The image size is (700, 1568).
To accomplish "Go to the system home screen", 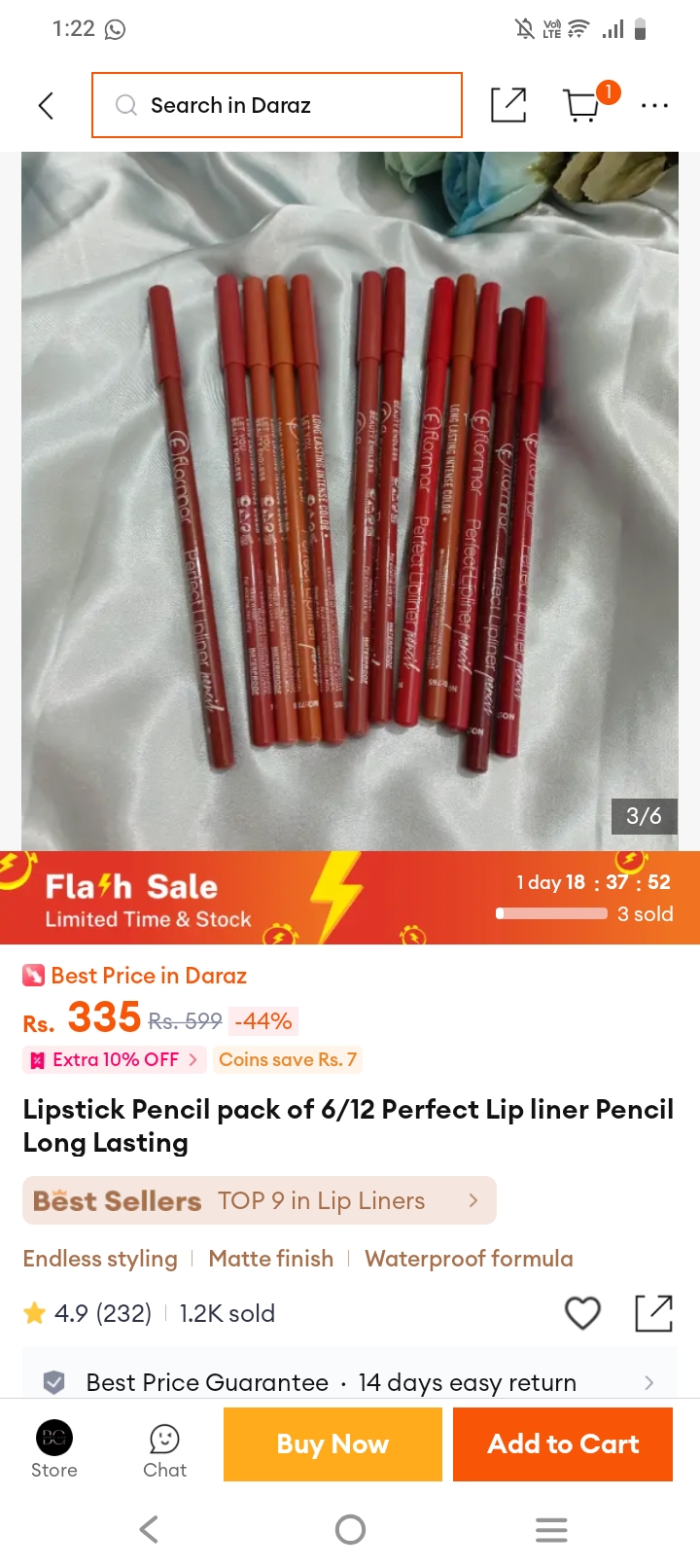I will pos(350,1530).
